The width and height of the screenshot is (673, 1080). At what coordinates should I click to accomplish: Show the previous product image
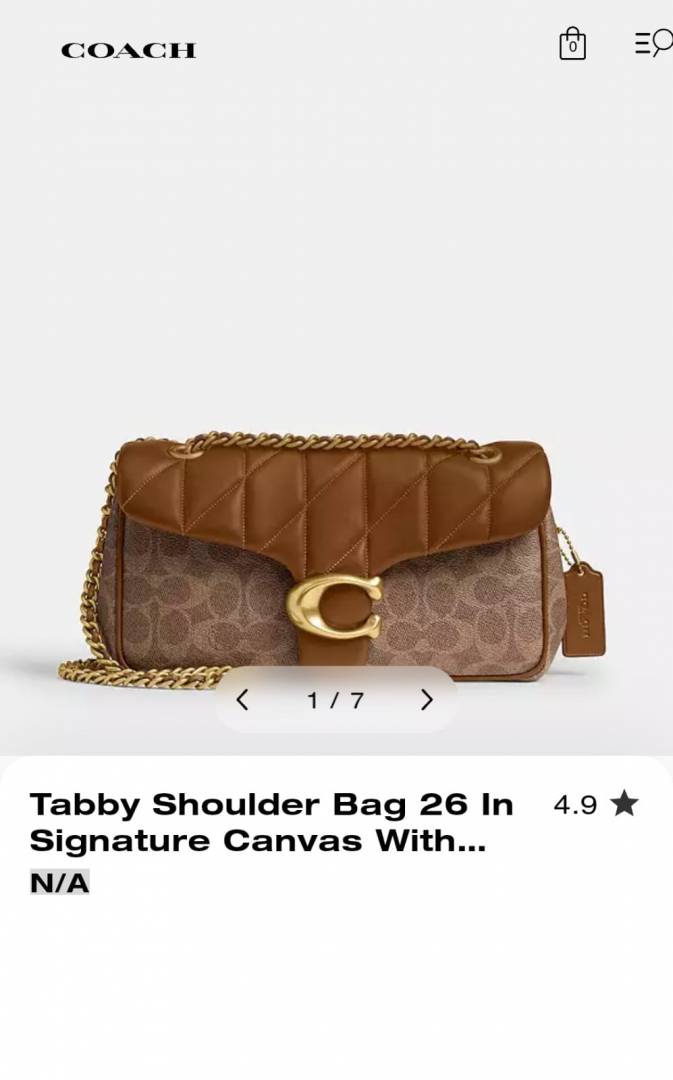[242, 700]
